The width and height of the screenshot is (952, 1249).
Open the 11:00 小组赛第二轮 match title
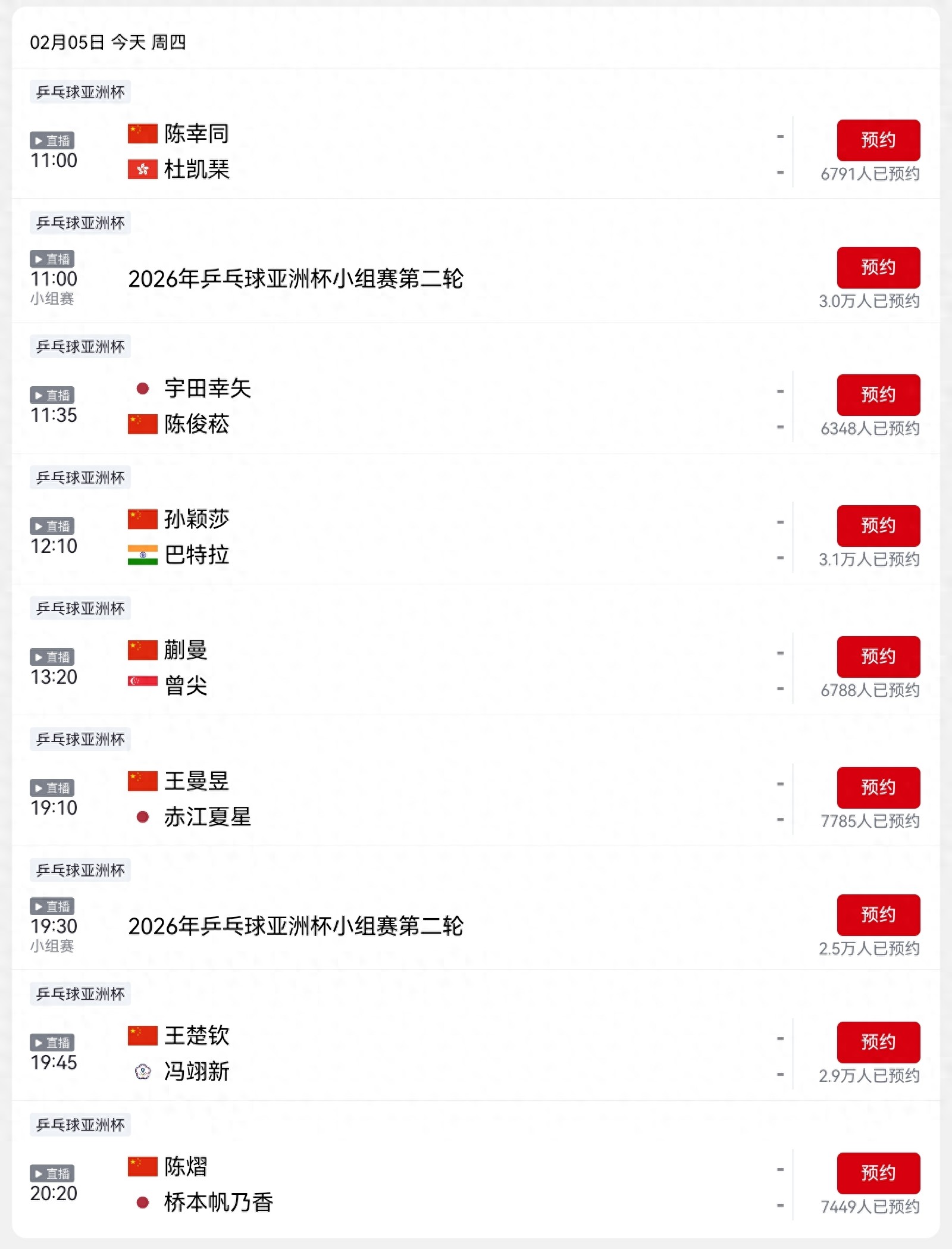(x=297, y=278)
